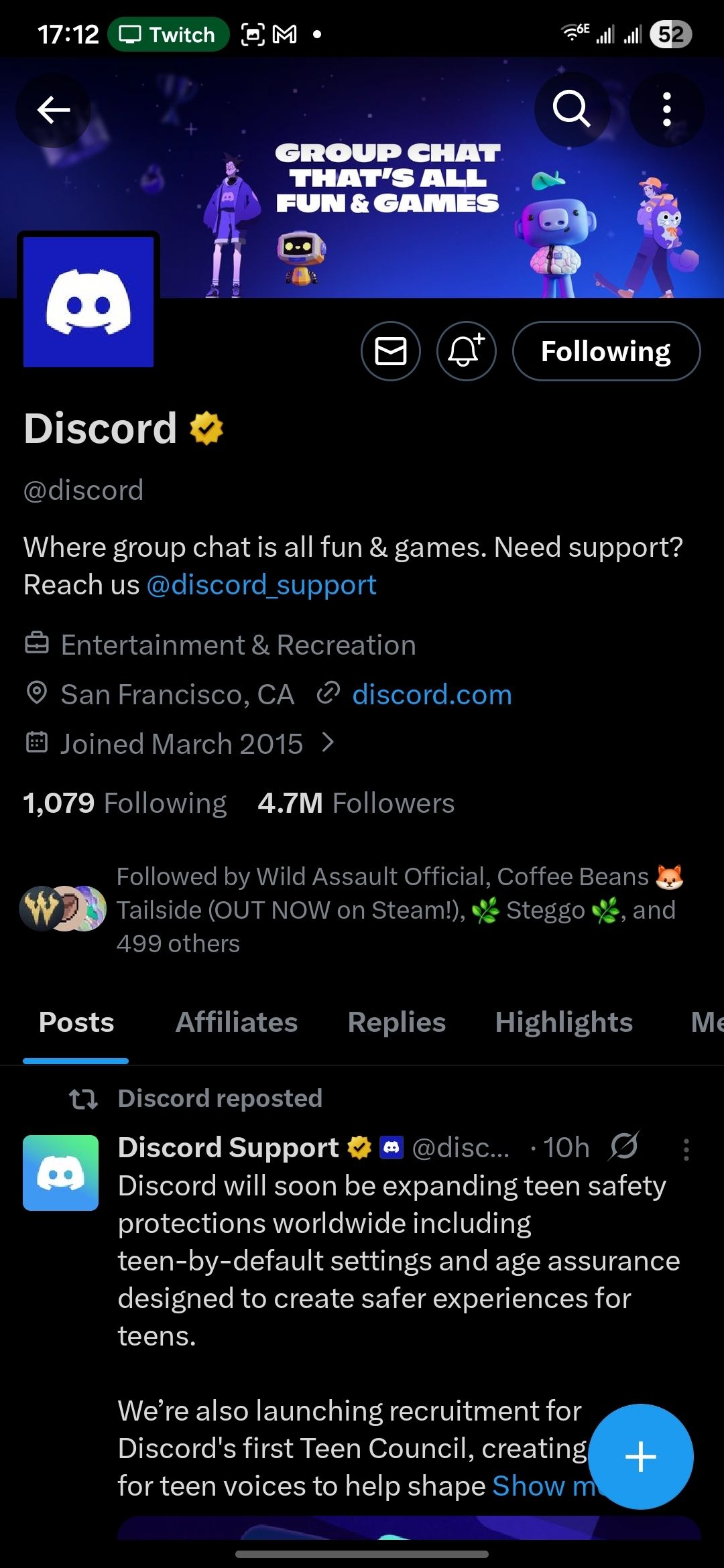Send a direct message via envelope icon

pyautogui.click(x=391, y=351)
